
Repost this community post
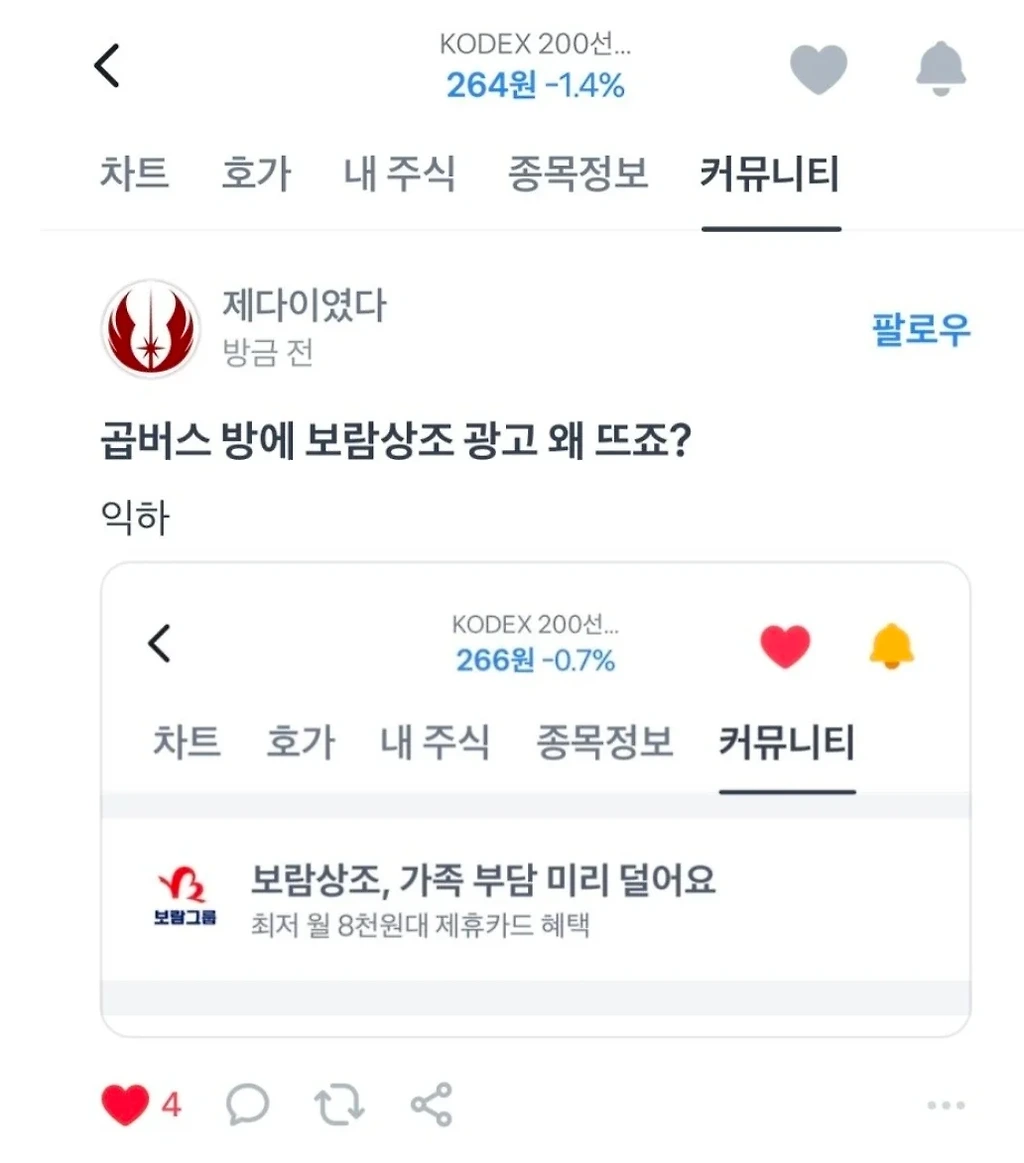pyautogui.click(x=339, y=1104)
